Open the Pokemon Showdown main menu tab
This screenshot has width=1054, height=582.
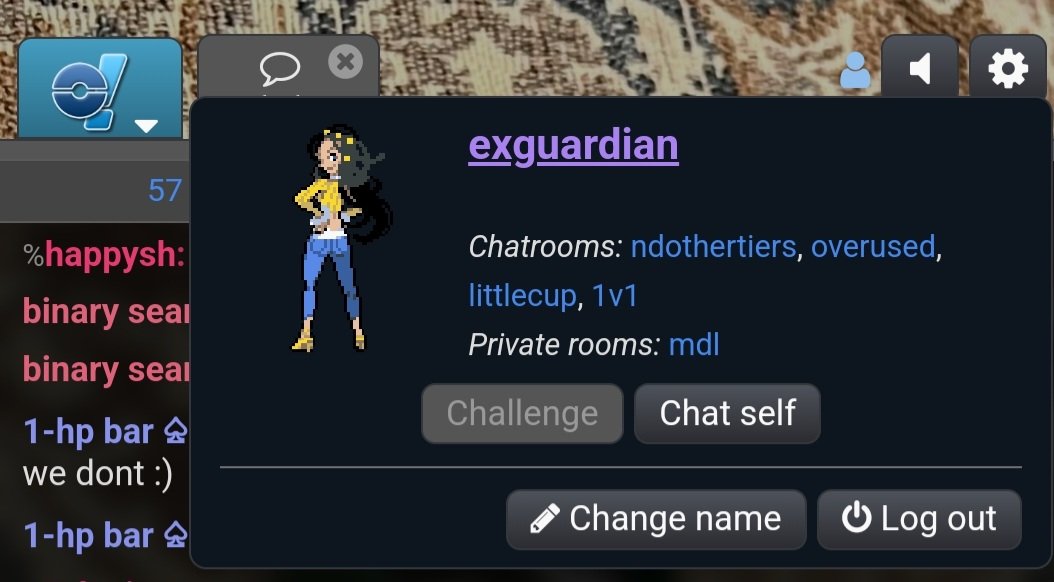(x=100, y=90)
